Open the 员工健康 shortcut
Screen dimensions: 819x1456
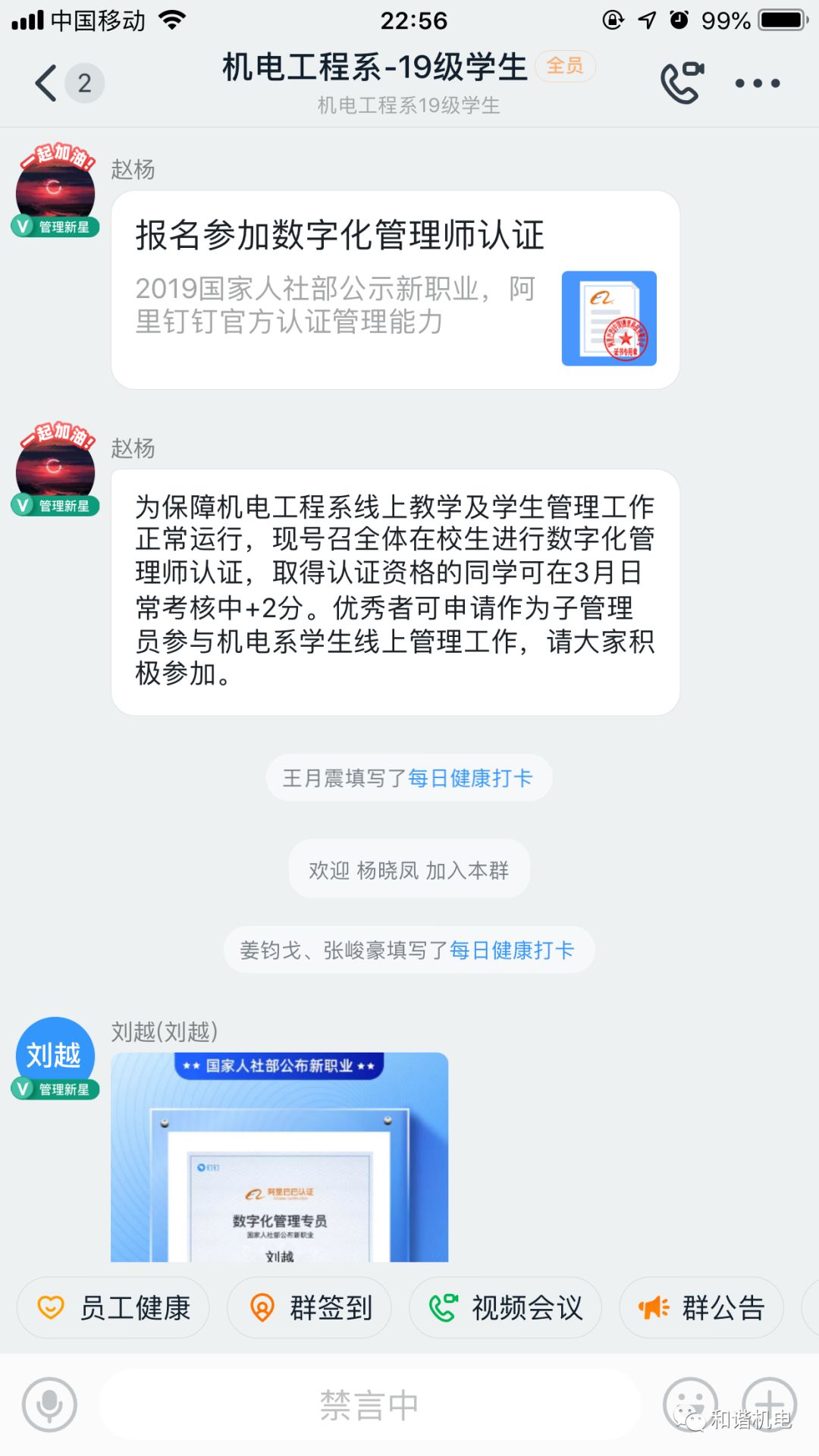[x=114, y=1307]
